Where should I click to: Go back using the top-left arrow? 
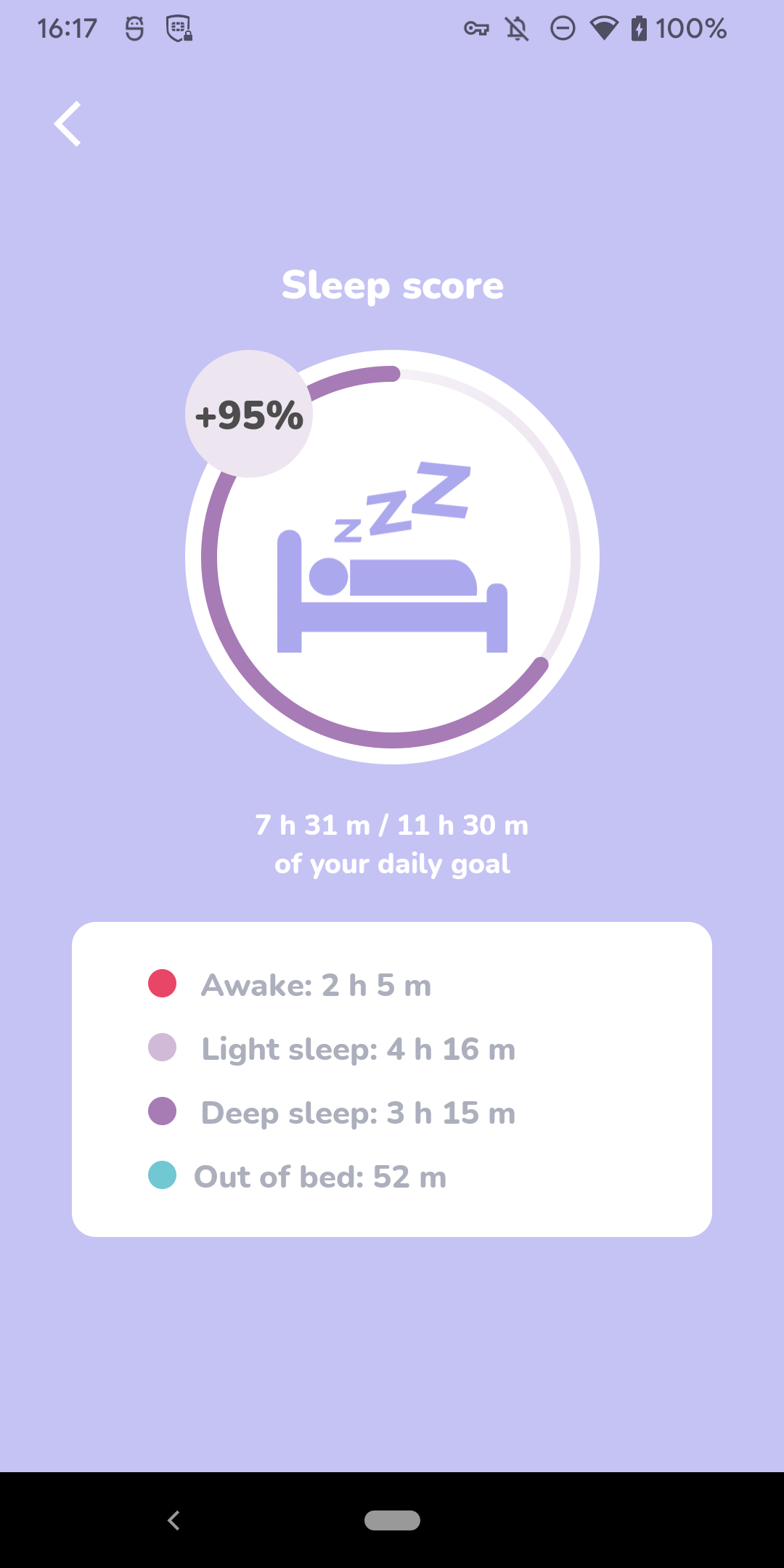(68, 124)
